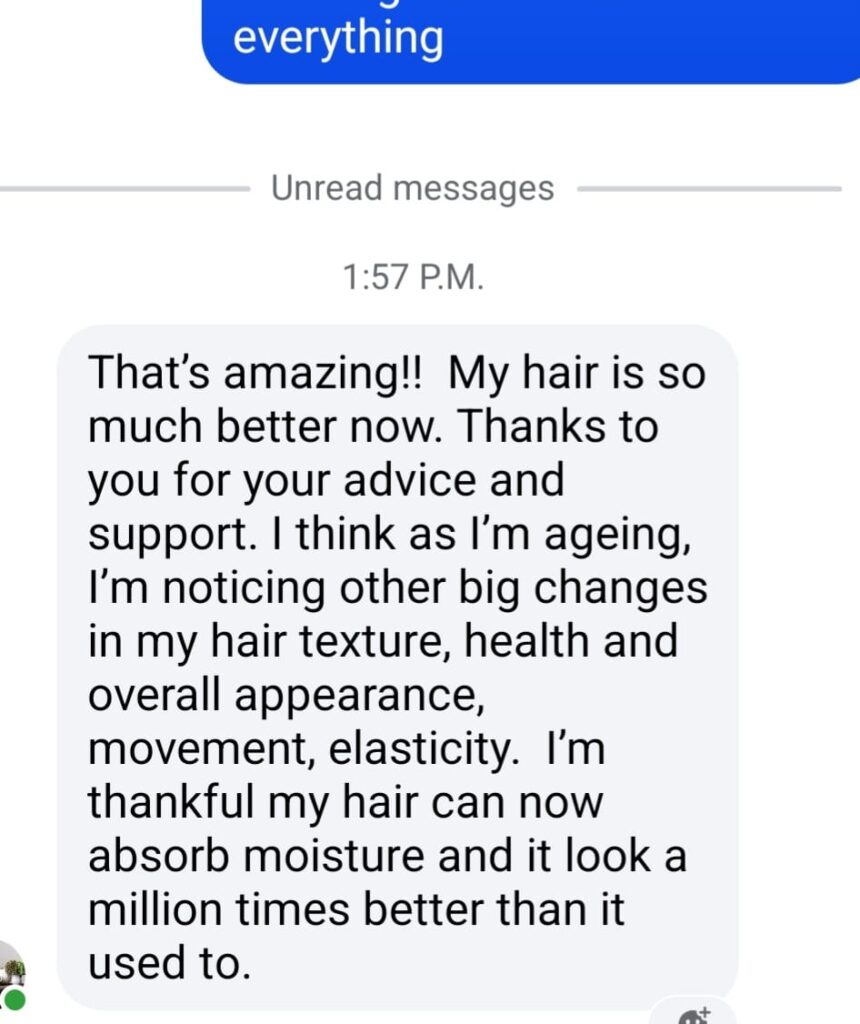This screenshot has width=860, height=1024.
Task: Add an emoji reaction to the message
Action: tap(693, 1013)
